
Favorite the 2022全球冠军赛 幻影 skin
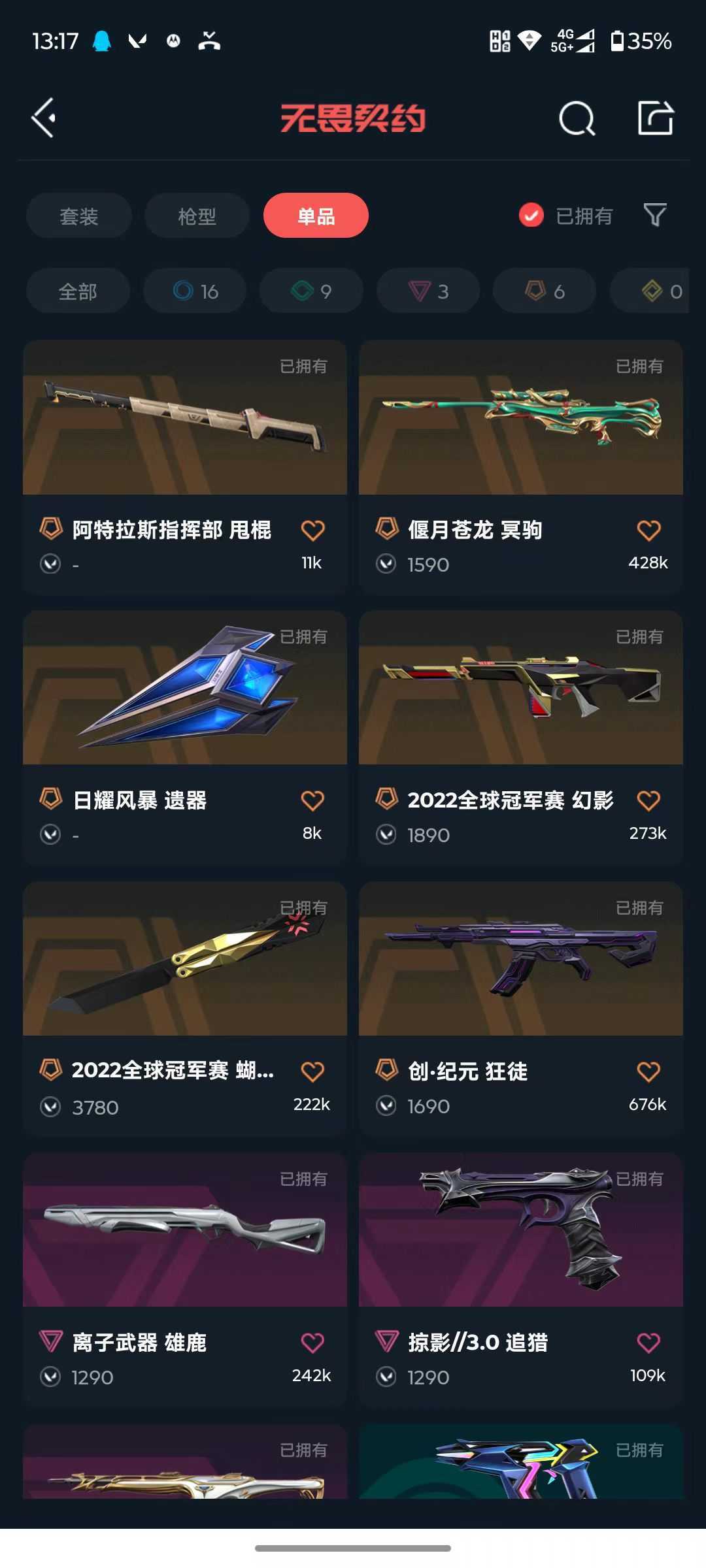(x=648, y=800)
